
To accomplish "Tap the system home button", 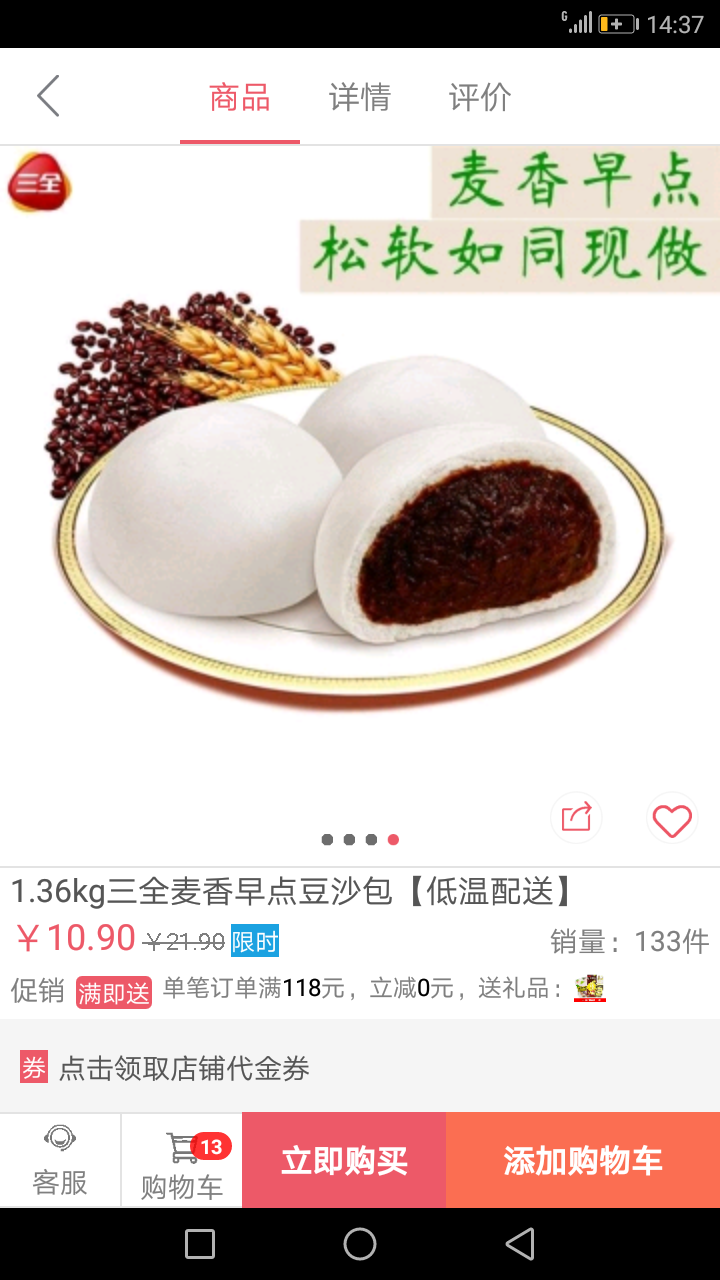I will pos(360,1244).
